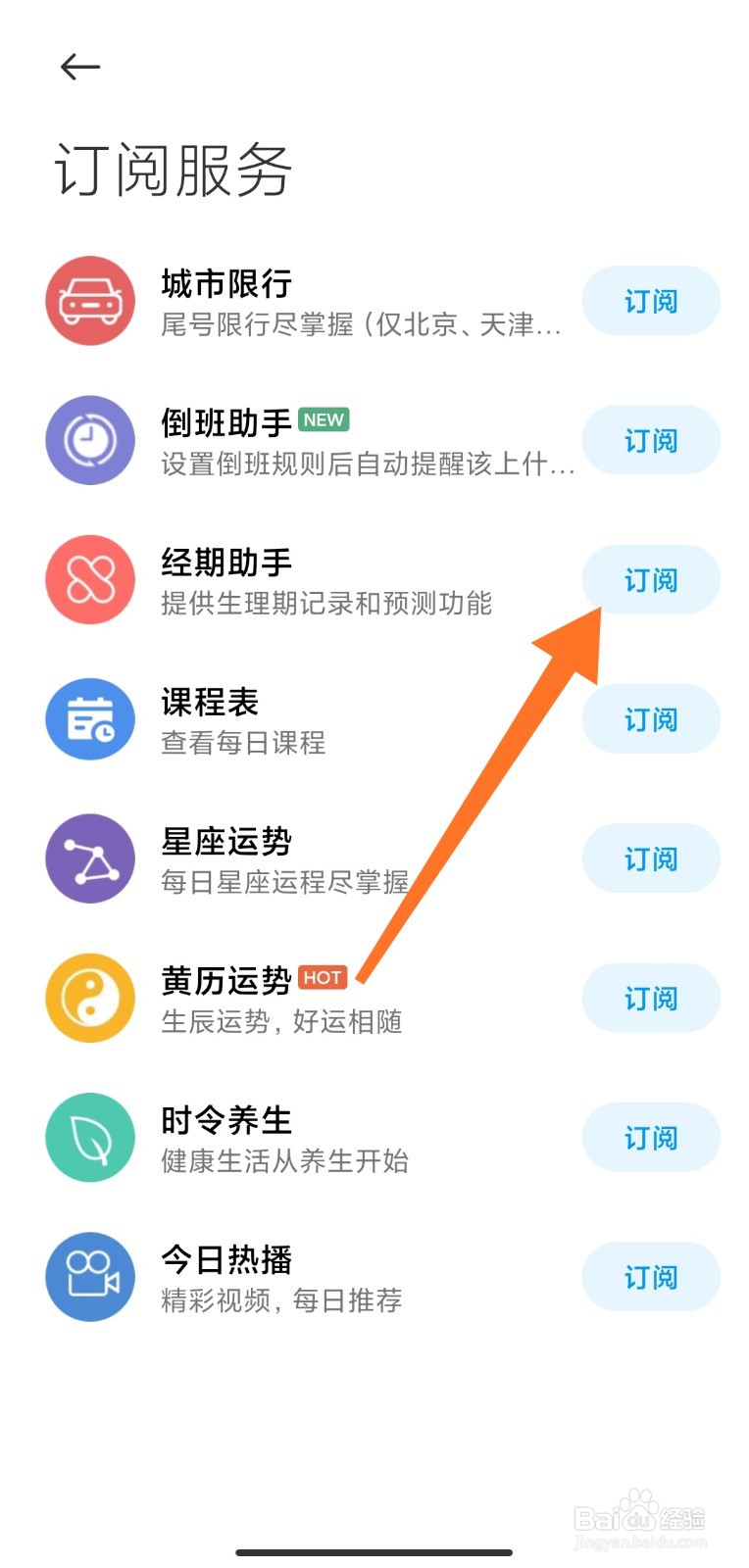Select the 黄历运势 yin-yang icon
The height and width of the screenshot is (1568, 749).
pyautogui.click(x=89, y=997)
